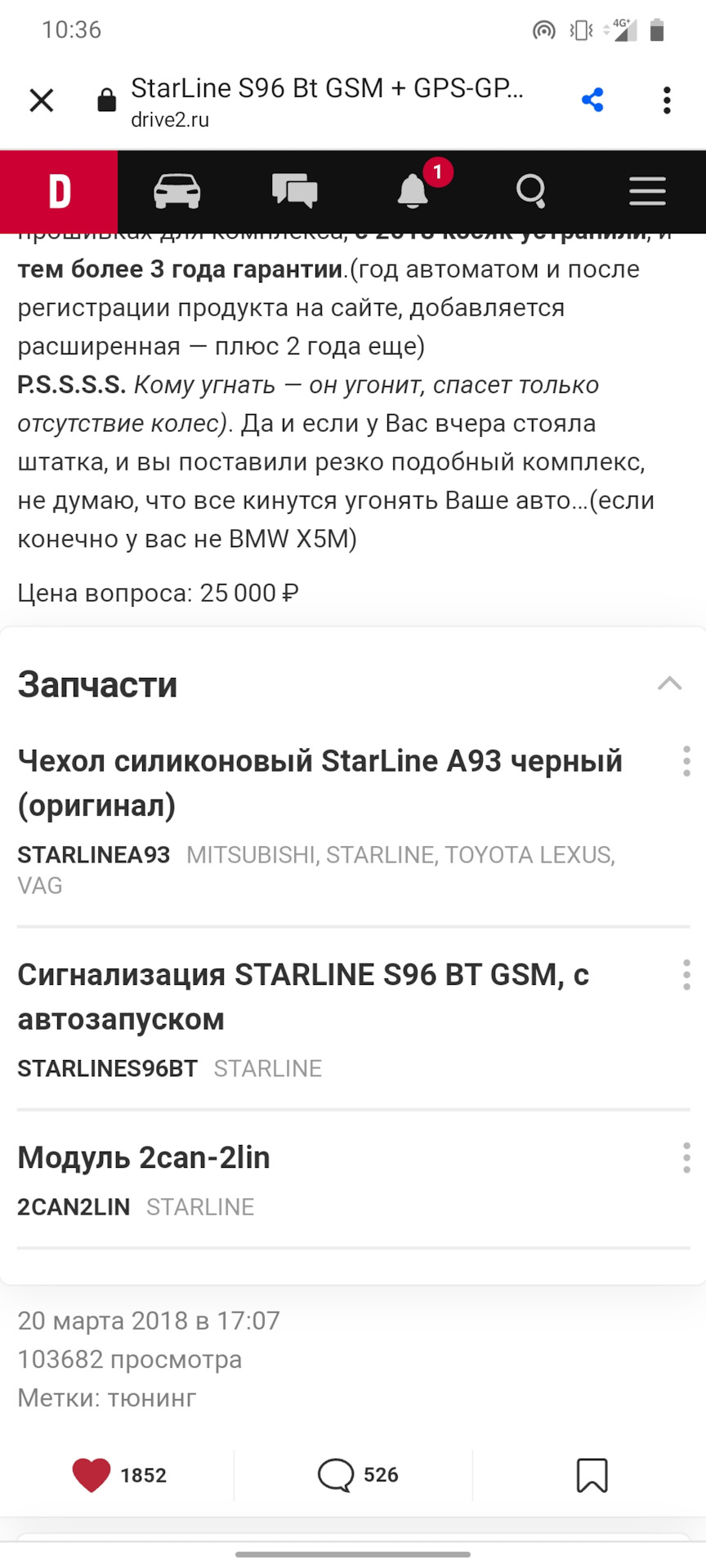Open the hamburger menu
This screenshot has height=1568, width=706.
(x=647, y=192)
